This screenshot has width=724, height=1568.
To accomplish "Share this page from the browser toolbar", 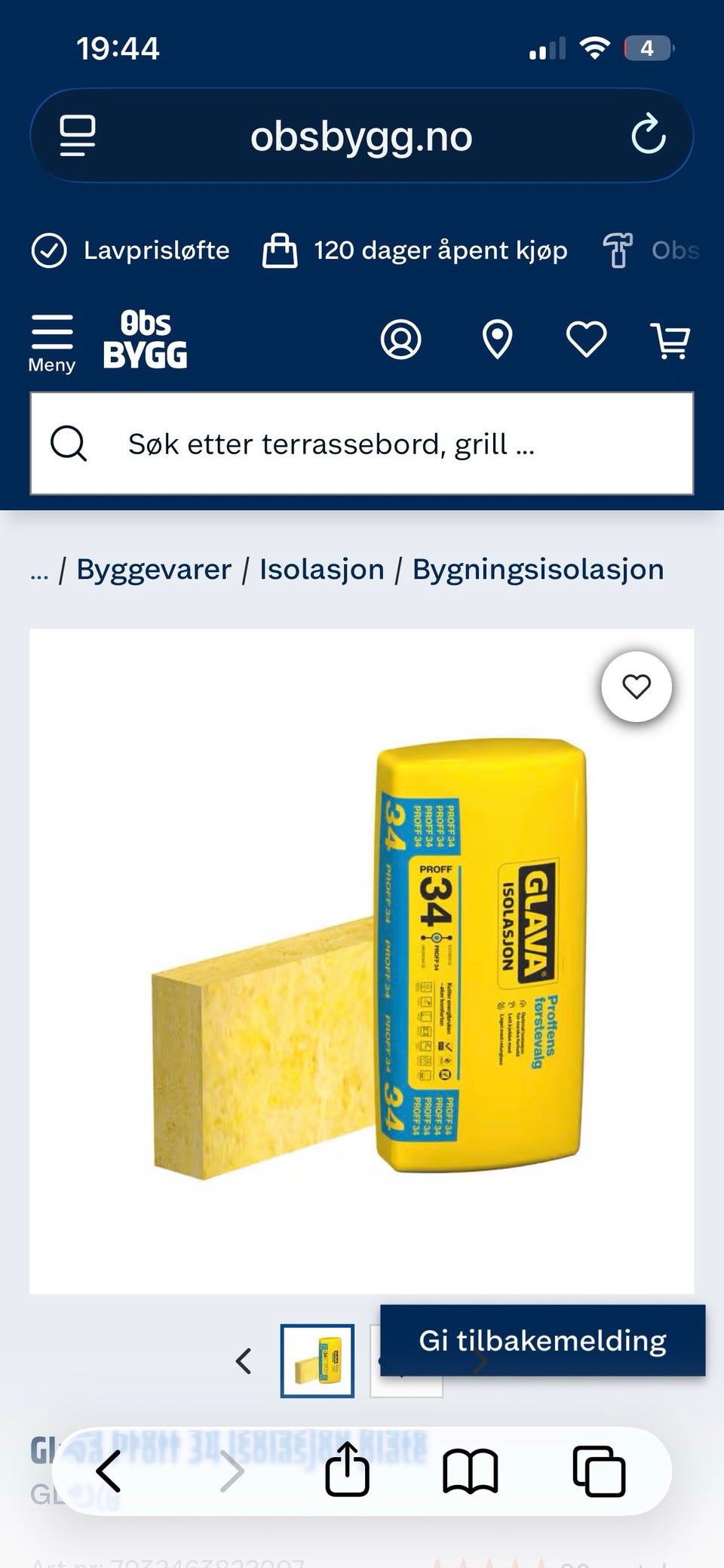I will tap(348, 1468).
